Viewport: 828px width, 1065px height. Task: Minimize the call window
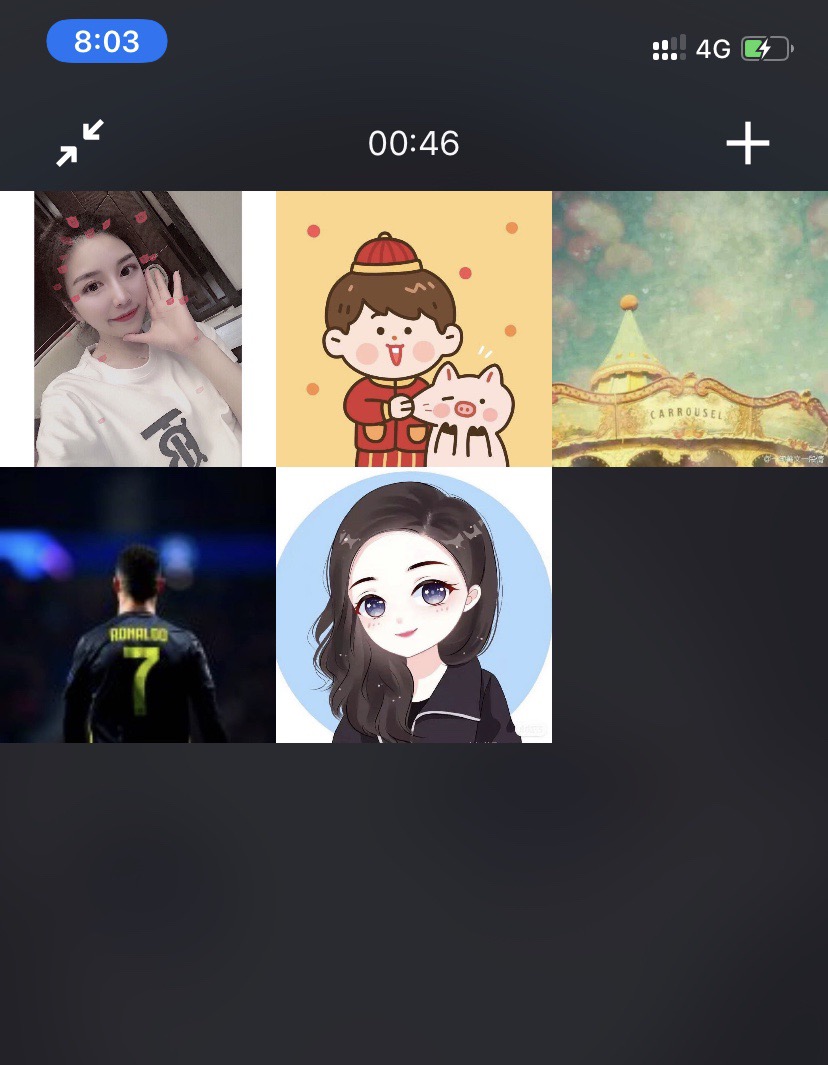[80, 143]
